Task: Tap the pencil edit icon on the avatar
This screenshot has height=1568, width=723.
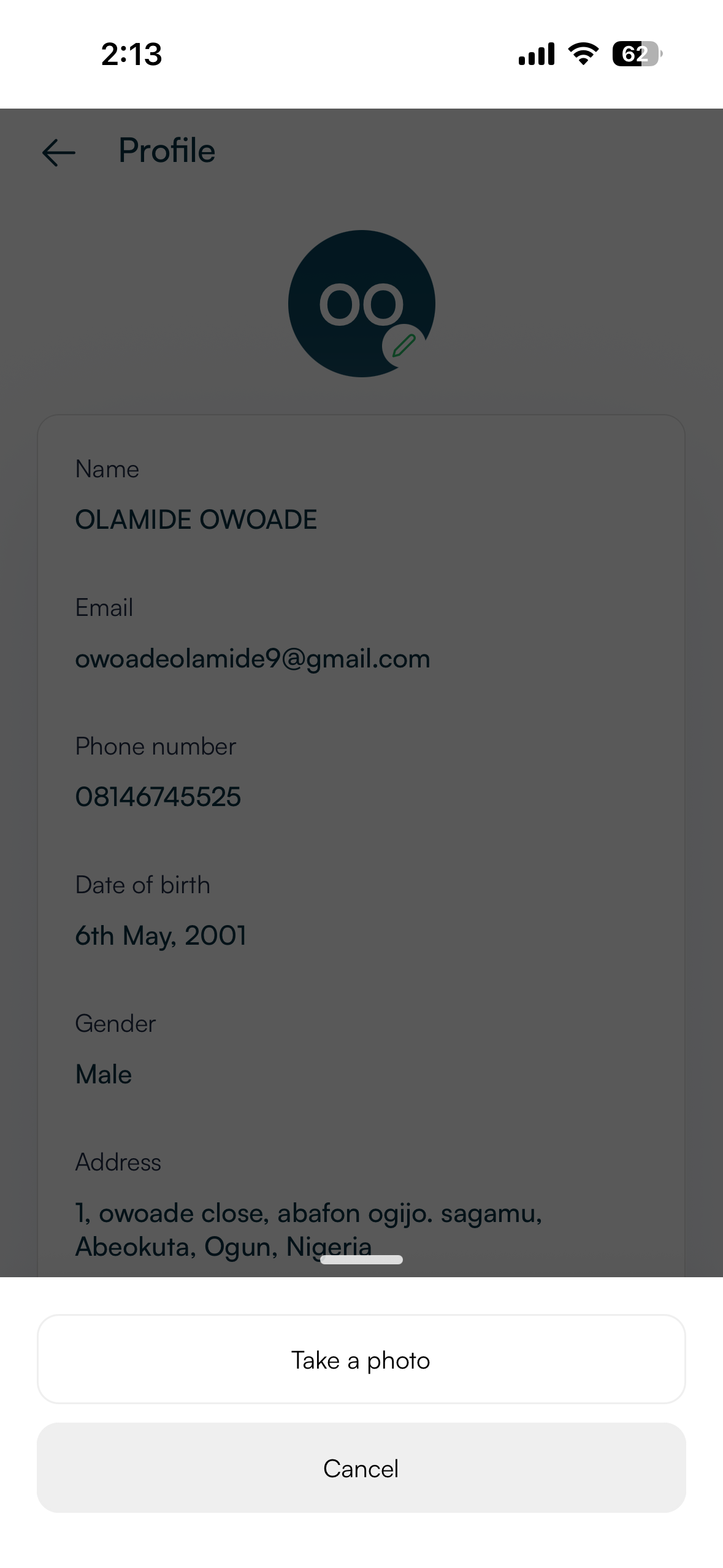Action: pyautogui.click(x=404, y=346)
